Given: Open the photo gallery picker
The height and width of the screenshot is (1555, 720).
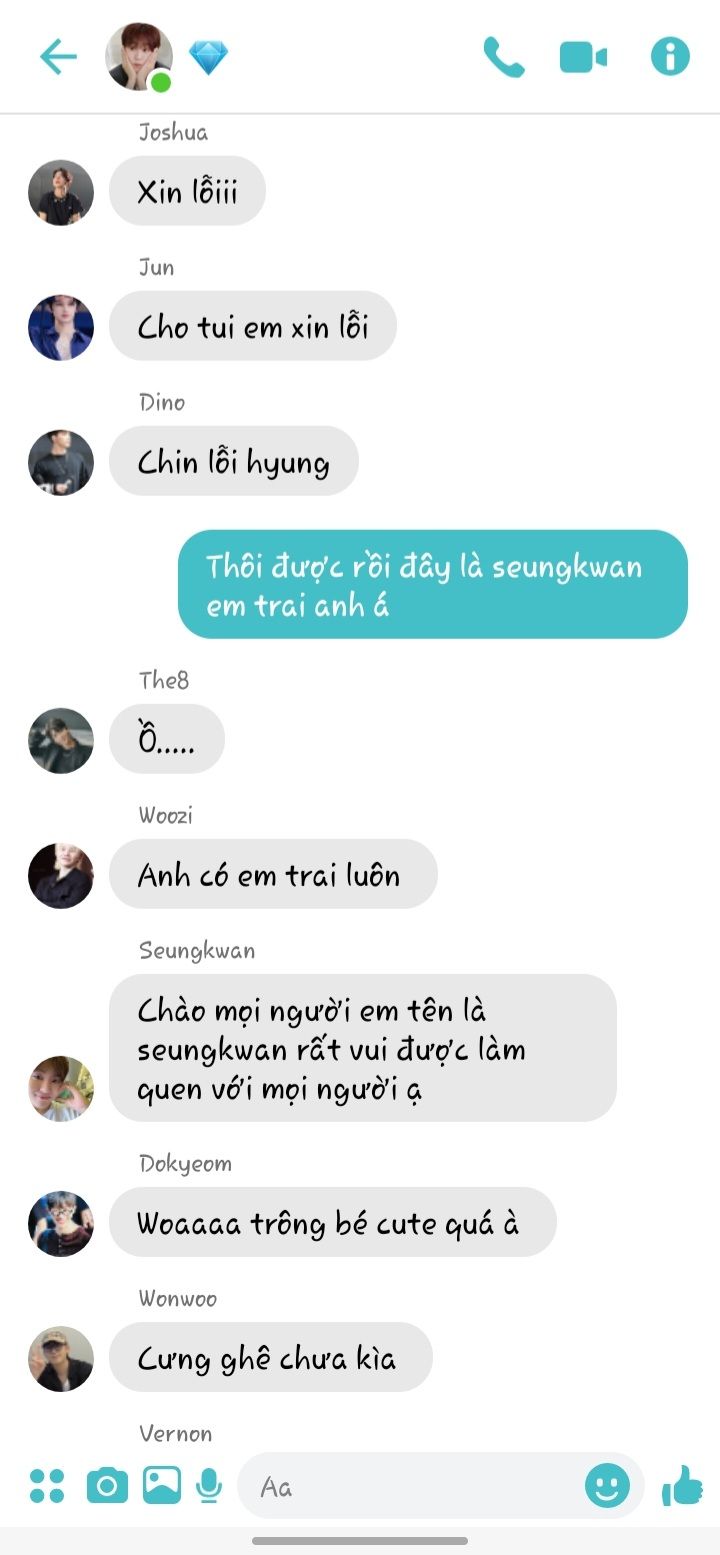Looking at the screenshot, I should point(162,1485).
